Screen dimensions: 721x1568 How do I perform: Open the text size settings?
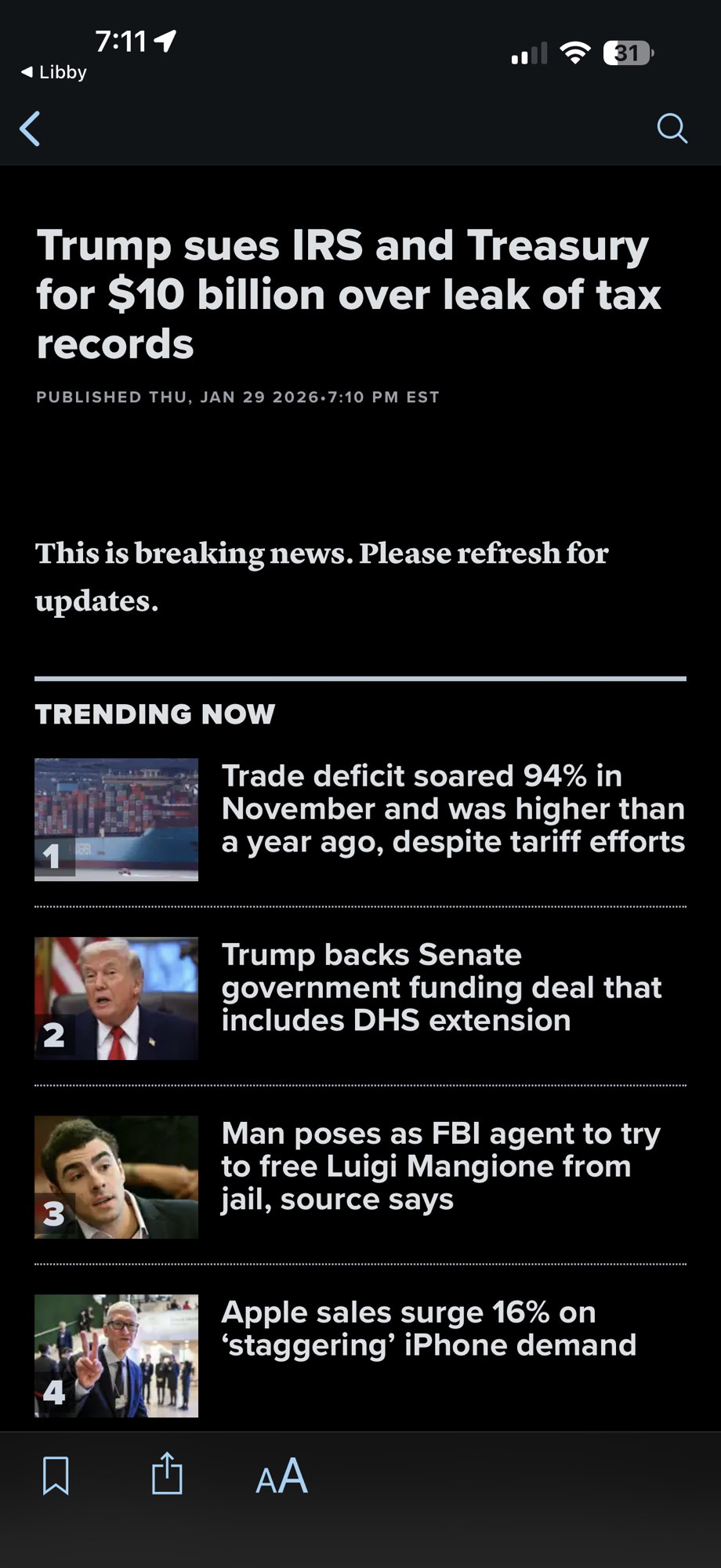click(x=281, y=1476)
